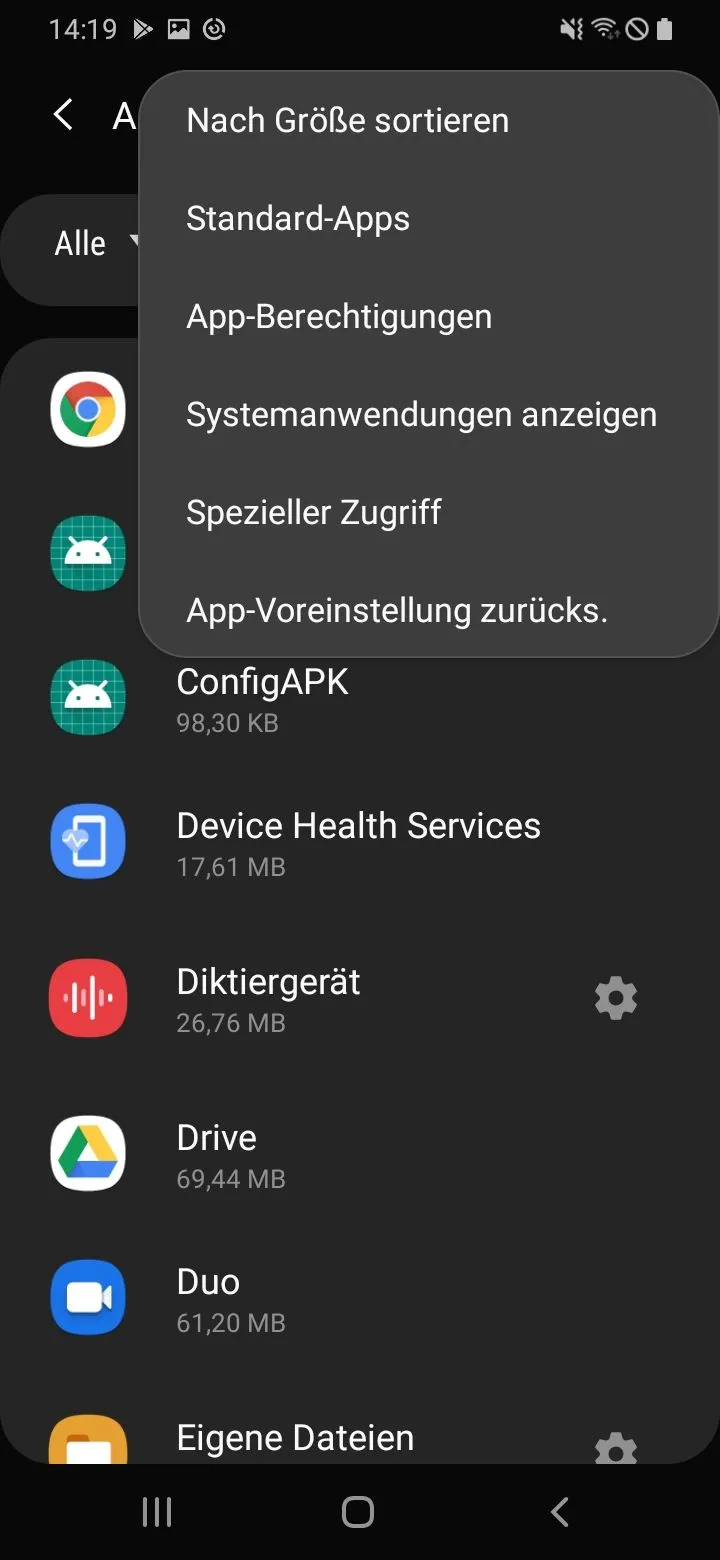The image size is (720, 1560).
Task: Open the ConfigAPK app entry
Action: 262,698
